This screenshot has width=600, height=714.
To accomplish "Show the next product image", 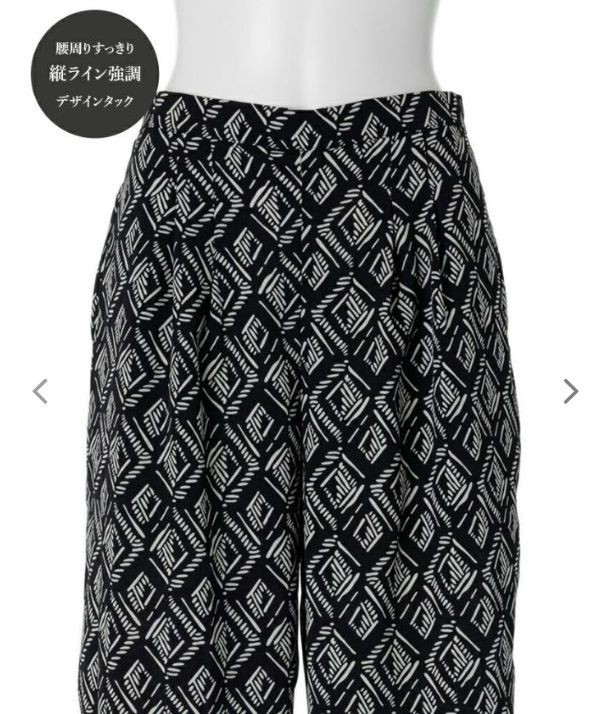I will pos(570,391).
